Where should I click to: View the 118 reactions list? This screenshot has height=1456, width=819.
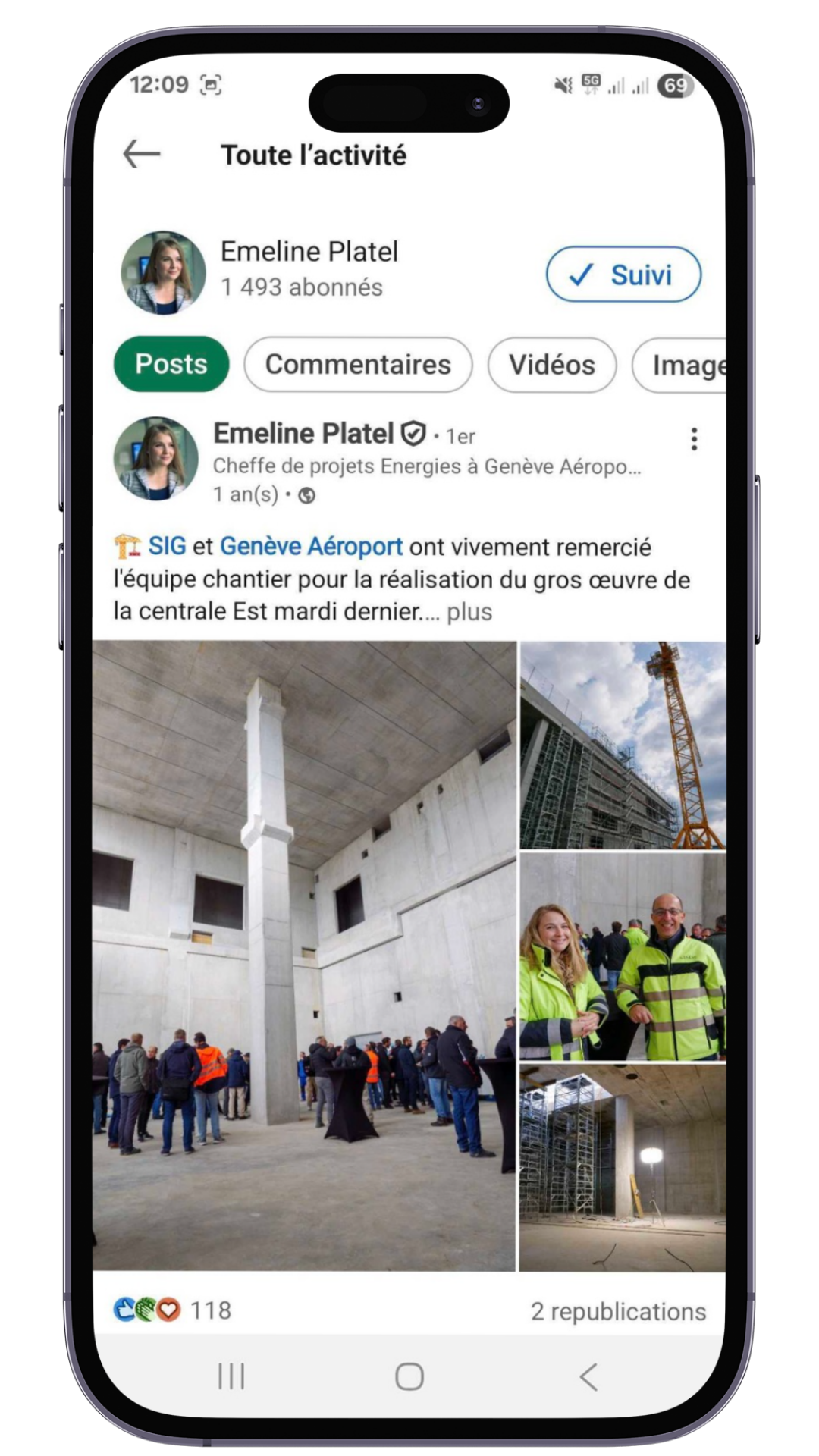point(172,1310)
